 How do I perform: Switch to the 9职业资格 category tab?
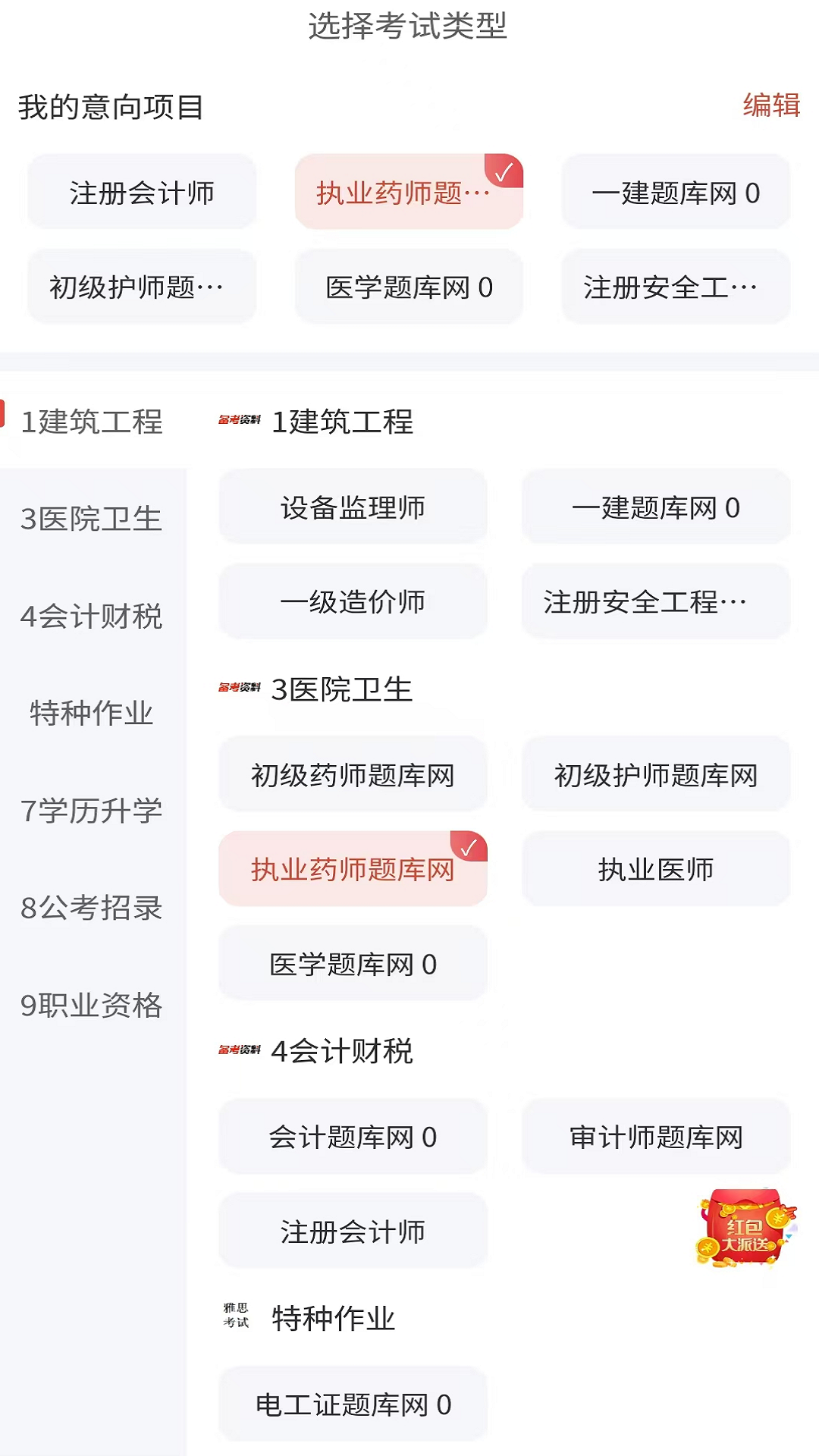pos(93,1006)
